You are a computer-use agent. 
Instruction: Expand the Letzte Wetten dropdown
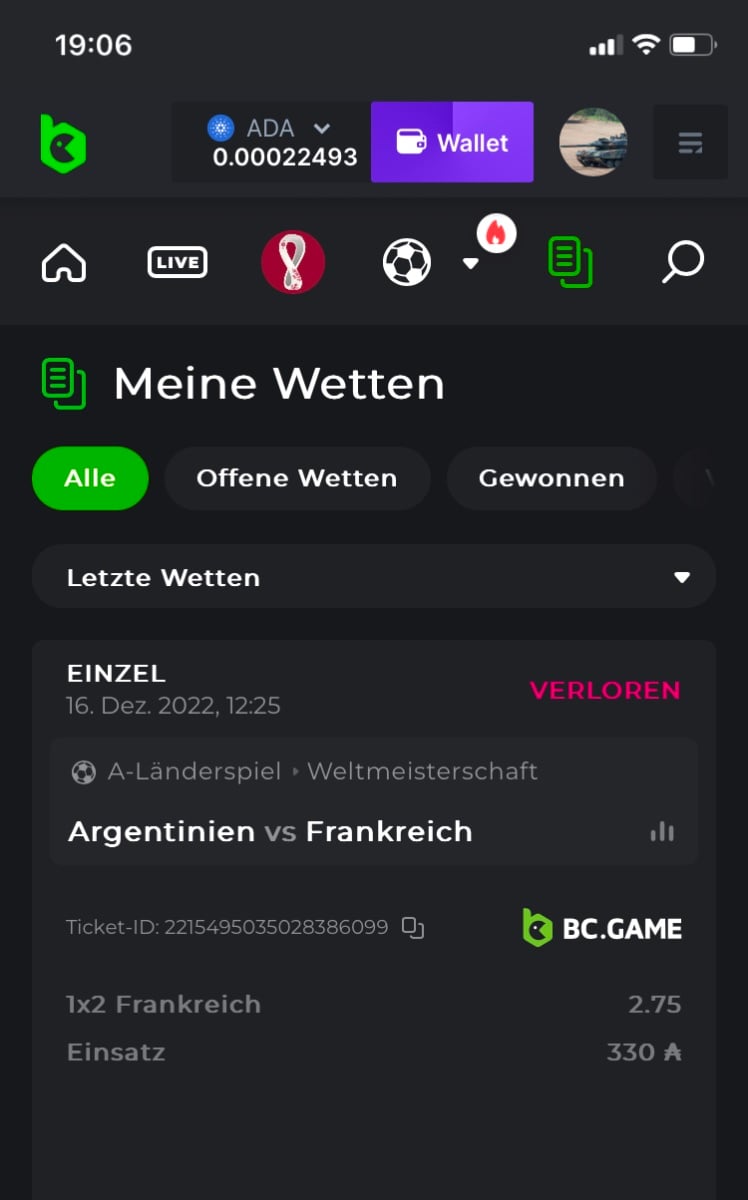(x=374, y=577)
